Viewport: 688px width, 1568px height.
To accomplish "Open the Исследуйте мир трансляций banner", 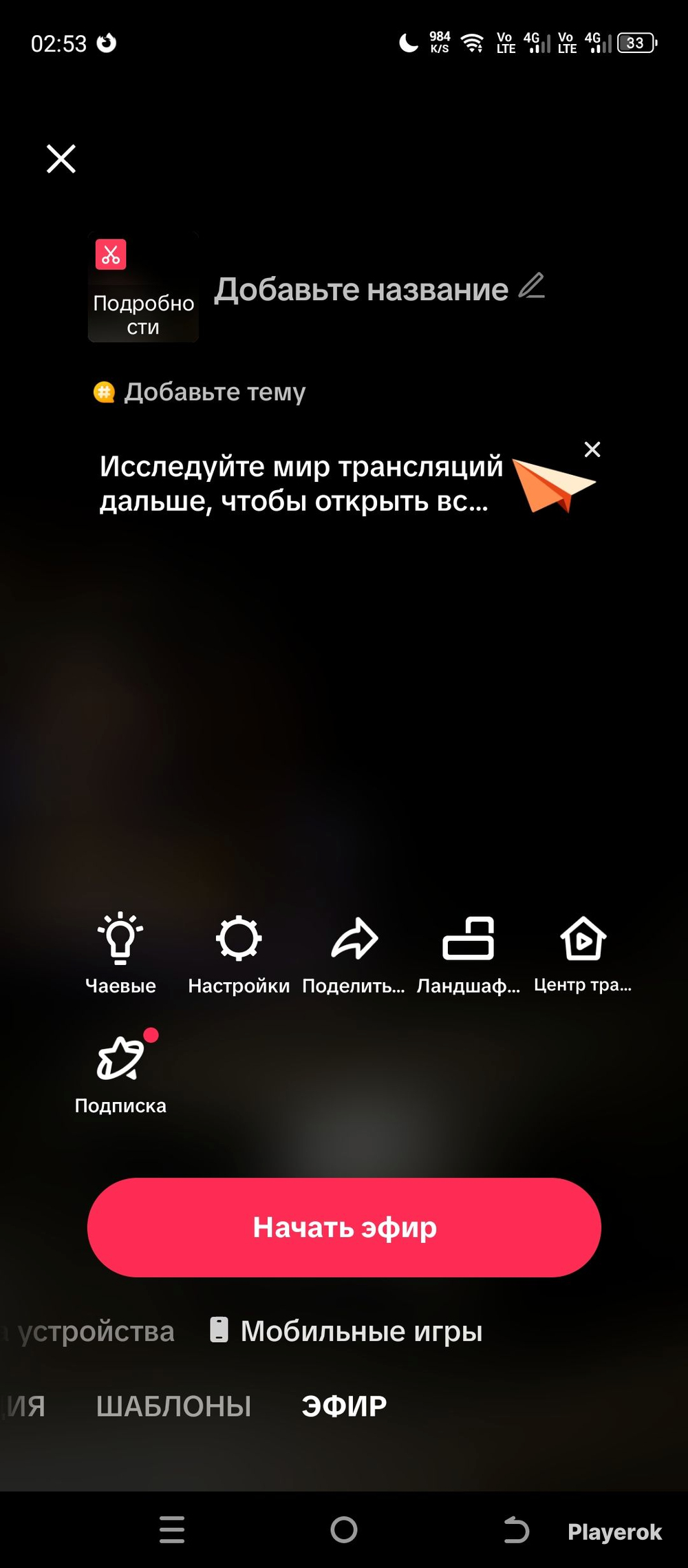I will click(x=301, y=484).
